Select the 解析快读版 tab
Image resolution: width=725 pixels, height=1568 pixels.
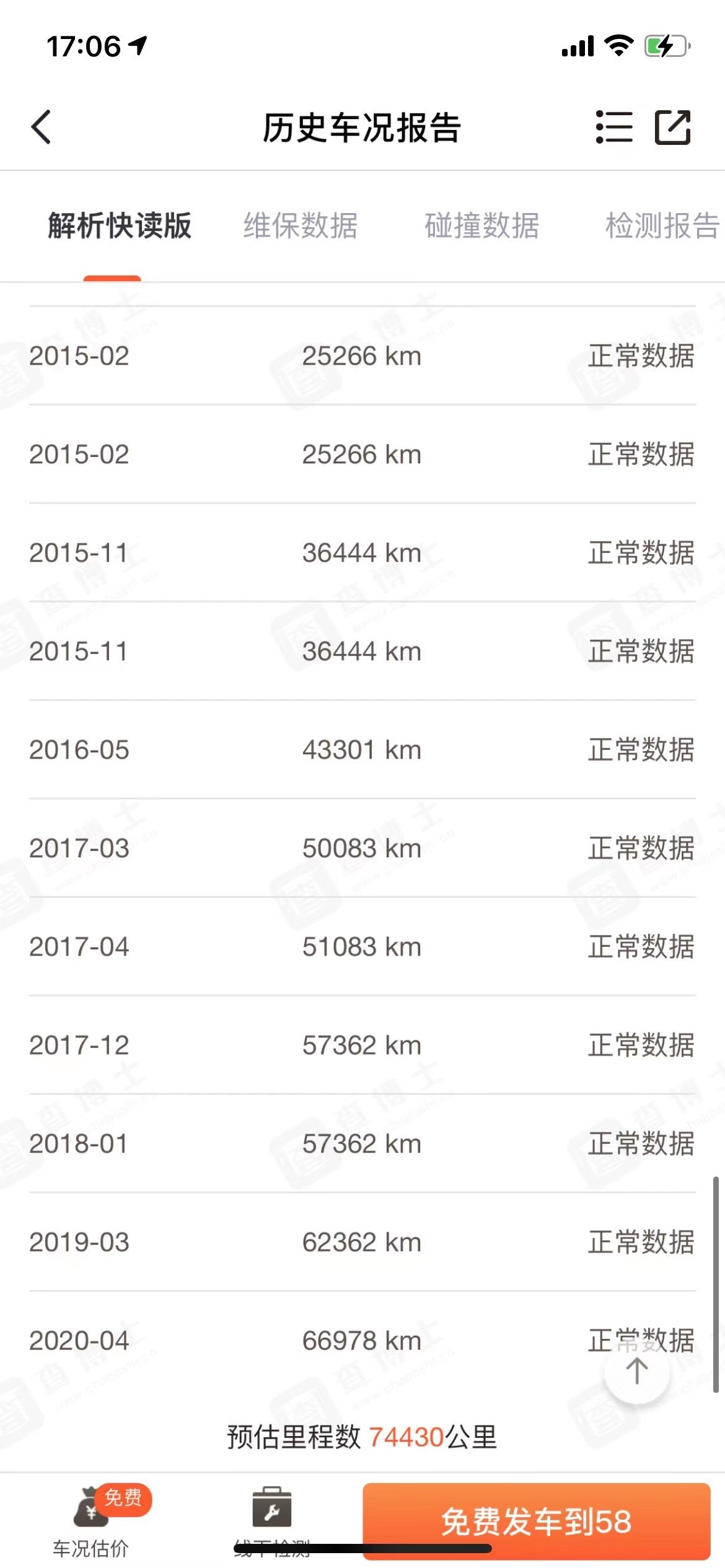[x=120, y=226]
